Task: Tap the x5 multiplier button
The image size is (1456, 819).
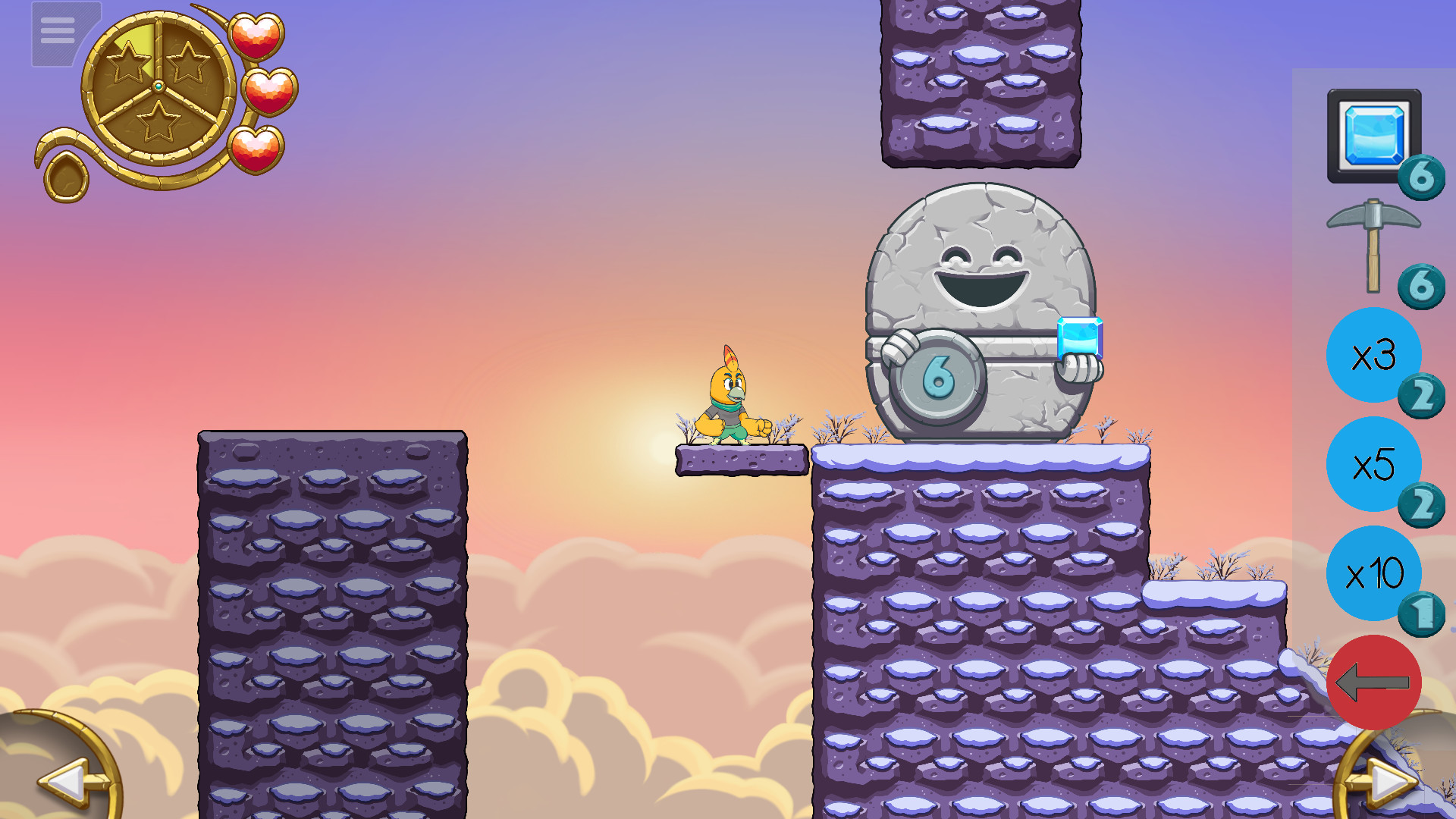Action: coord(1373,464)
